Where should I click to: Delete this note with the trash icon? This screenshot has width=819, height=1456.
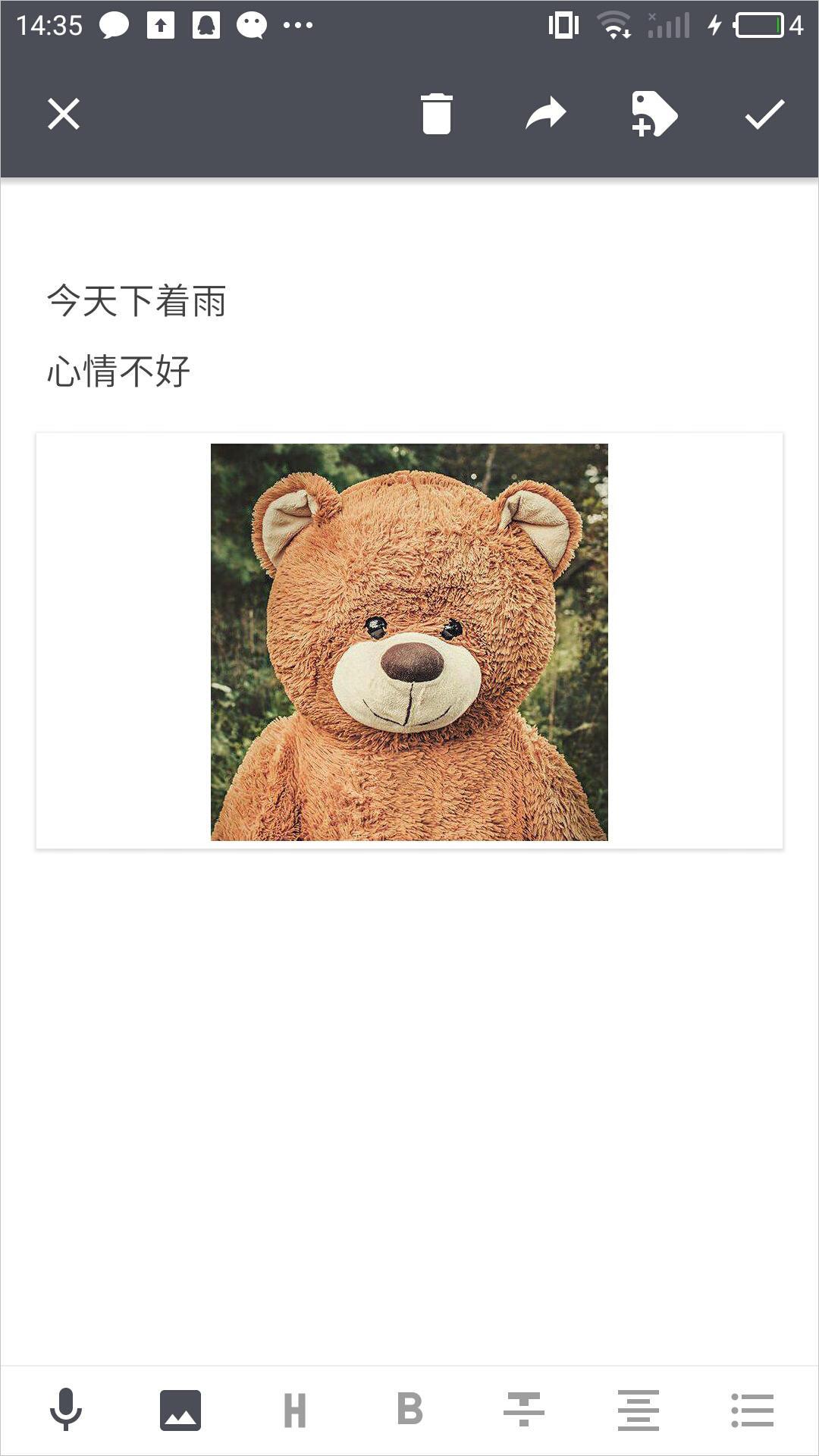point(436,115)
